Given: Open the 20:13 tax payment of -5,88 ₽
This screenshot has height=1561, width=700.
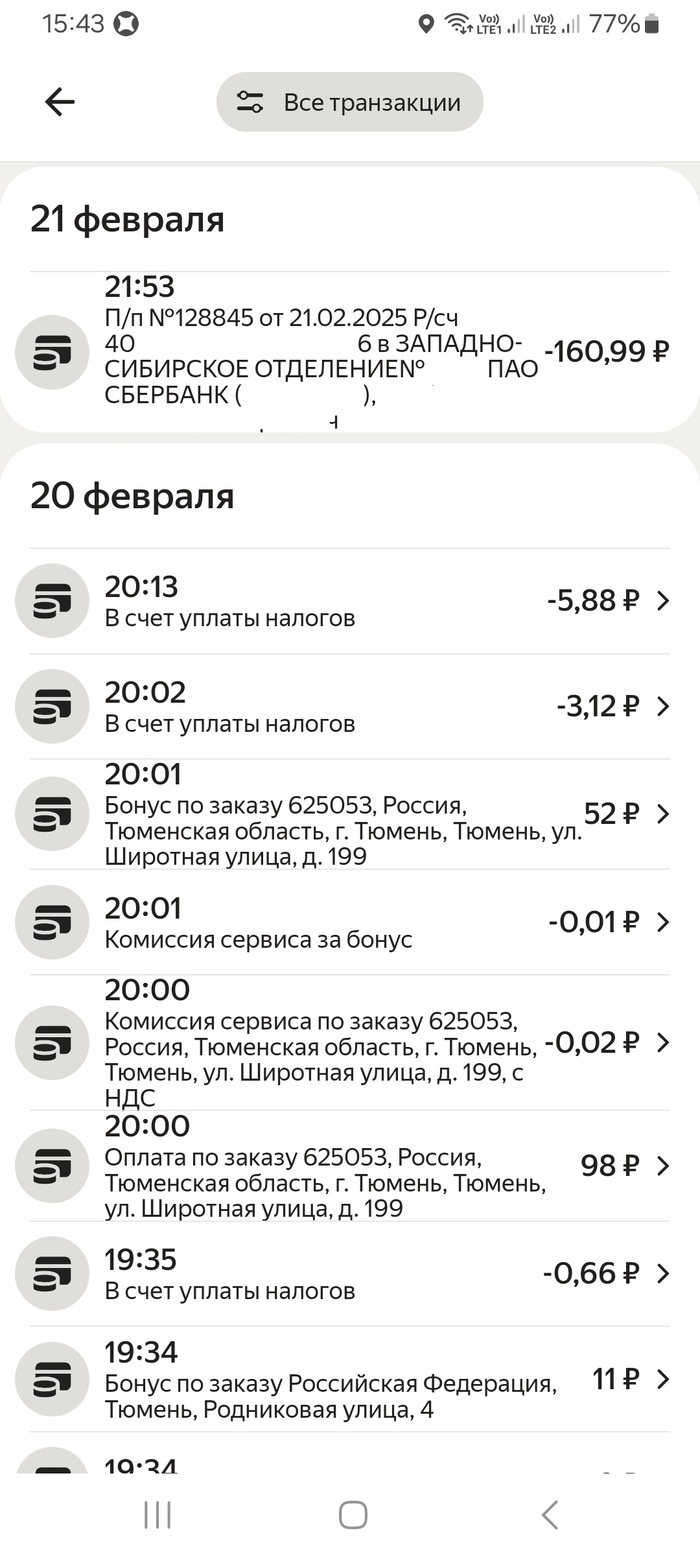Looking at the screenshot, I should (x=350, y=601).
